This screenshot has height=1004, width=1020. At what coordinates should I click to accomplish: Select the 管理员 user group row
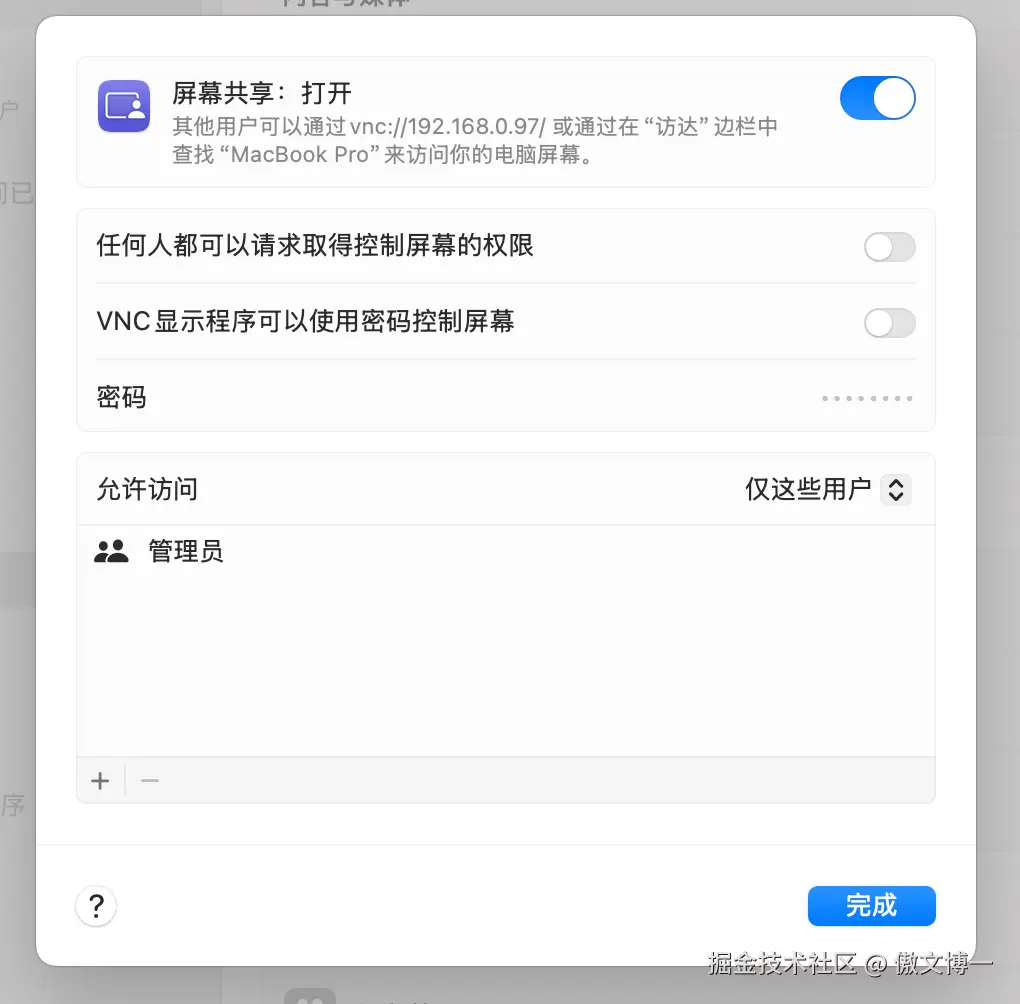click(185, 551)
